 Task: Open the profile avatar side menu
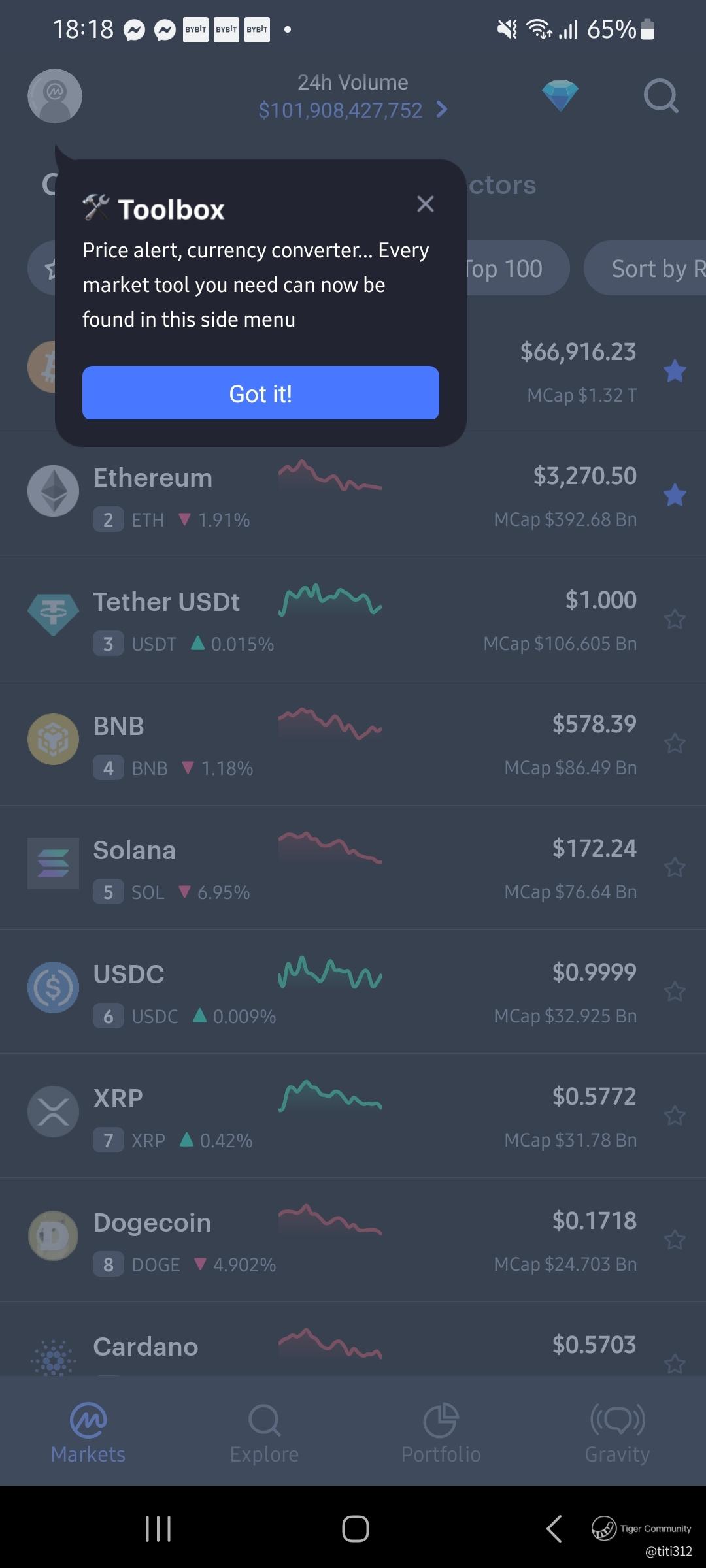coord(55,96)
